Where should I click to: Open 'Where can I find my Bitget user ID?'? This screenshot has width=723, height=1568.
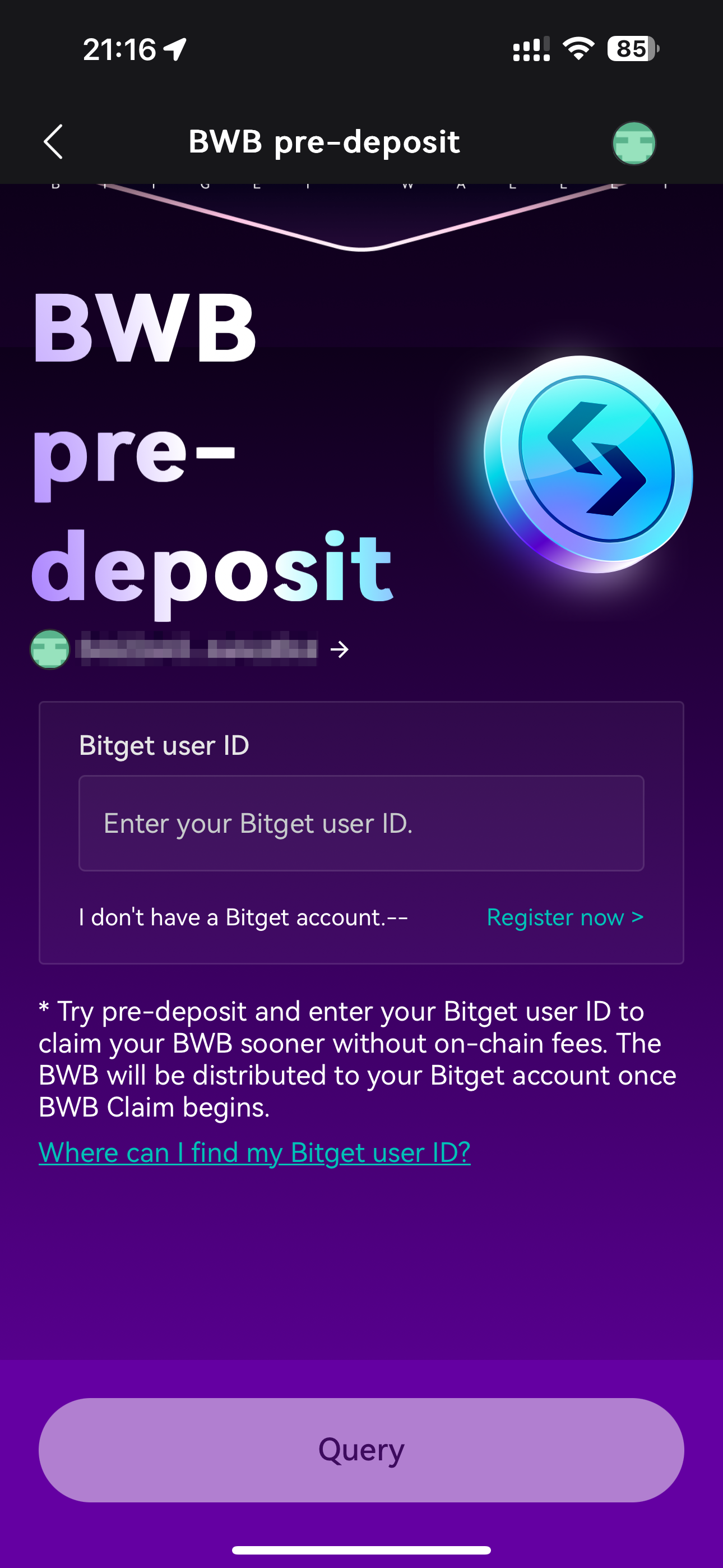pos(254,1152)
